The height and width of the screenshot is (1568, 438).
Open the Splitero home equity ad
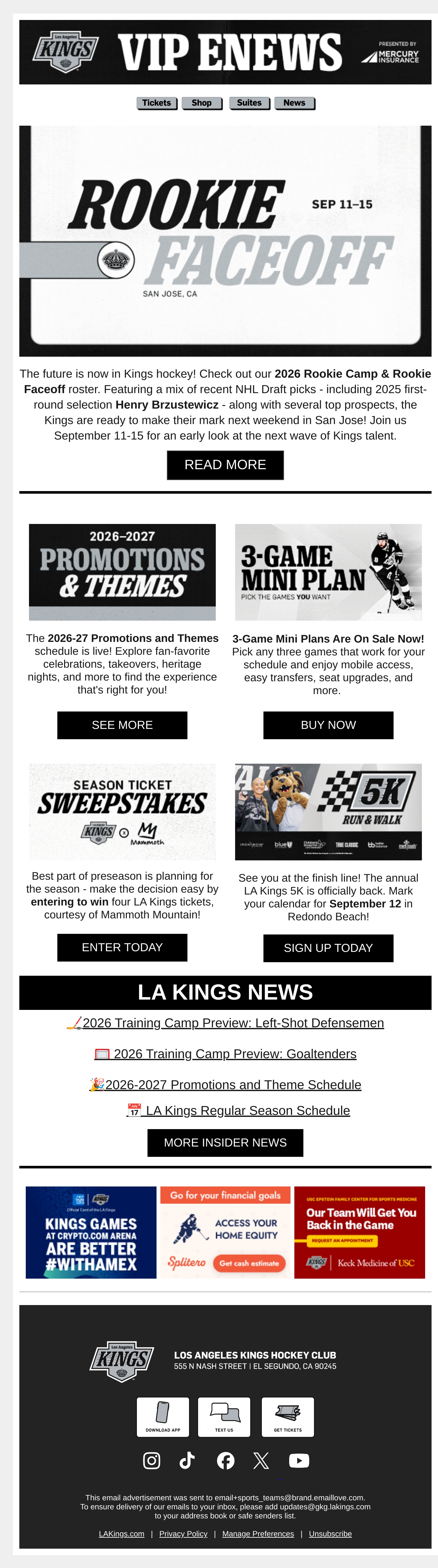pyautogui.click(x=226, y=1233)
